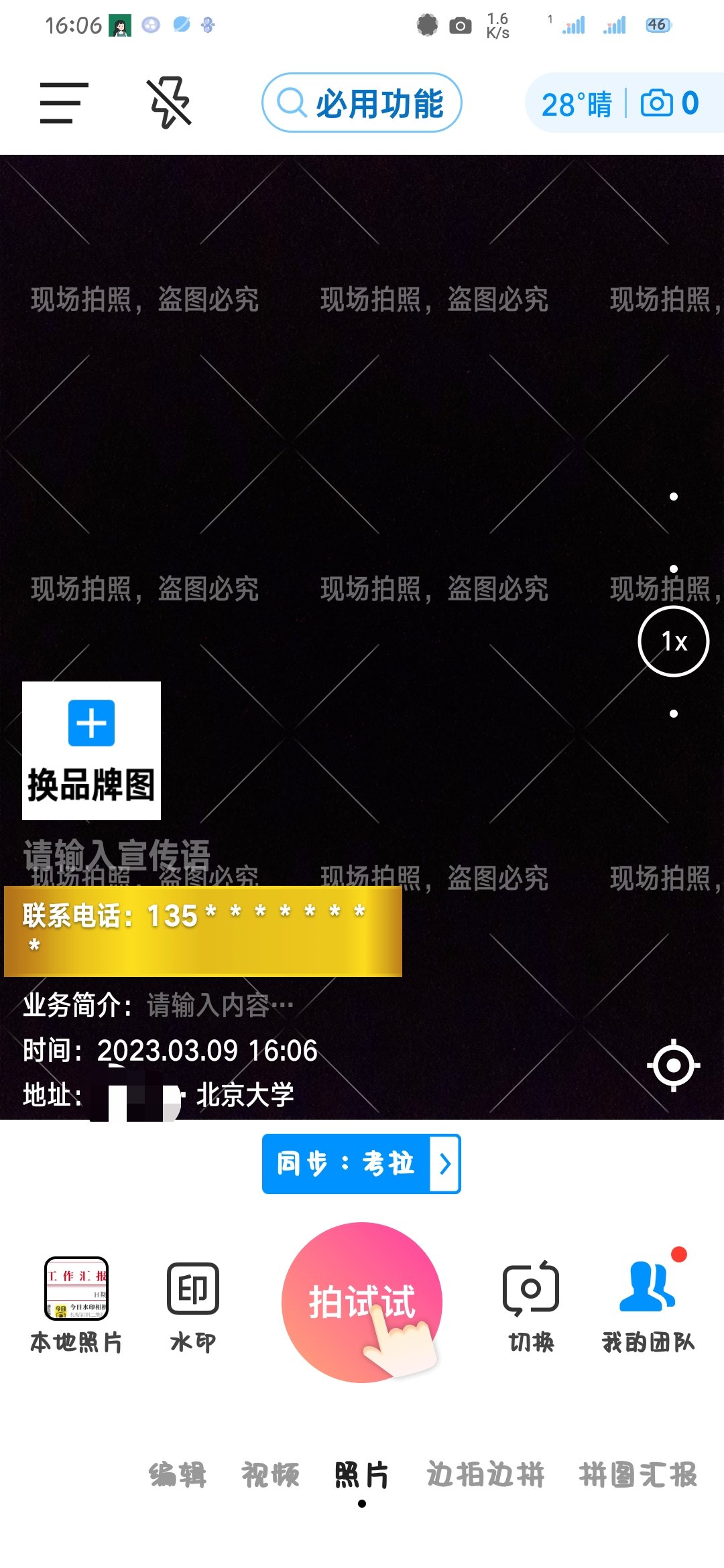
Task: Open the 必用功能 search box
Action: pos(362,103)
